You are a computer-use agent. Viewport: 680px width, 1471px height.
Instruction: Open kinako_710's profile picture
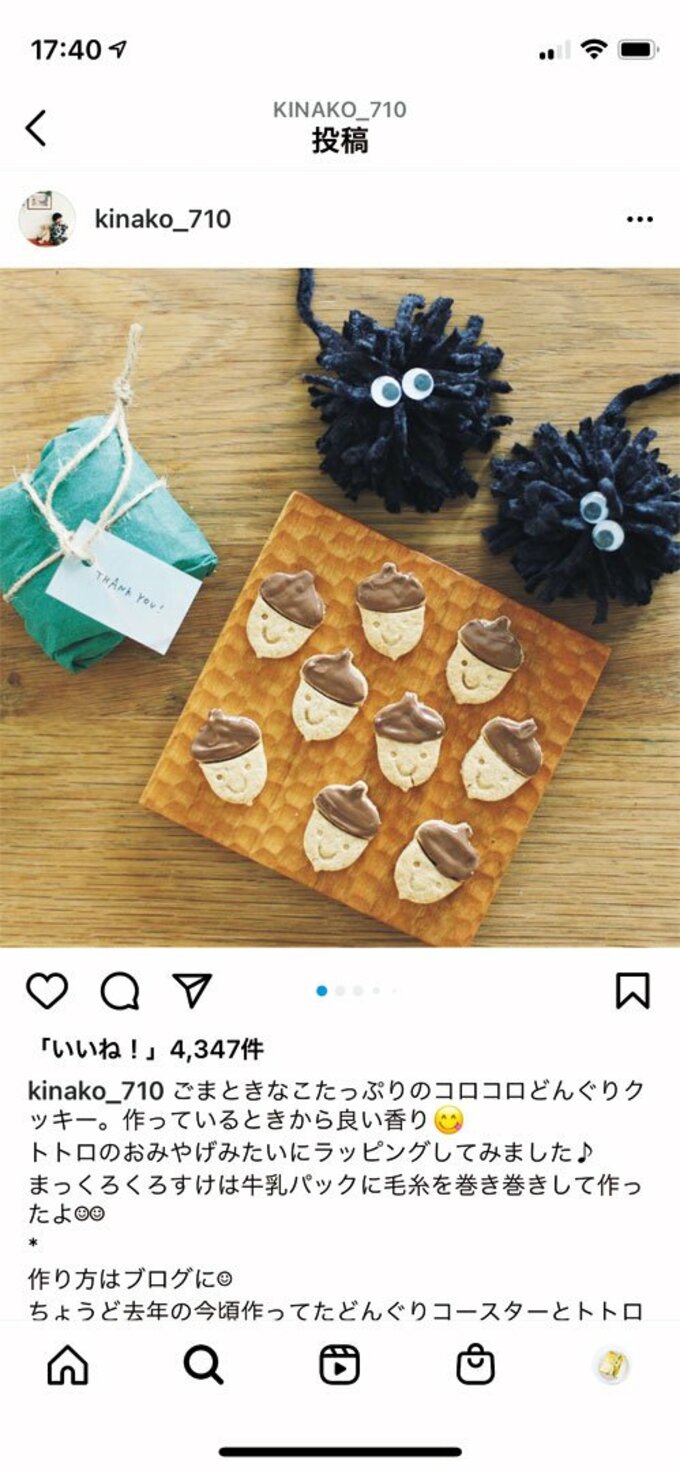47,219
